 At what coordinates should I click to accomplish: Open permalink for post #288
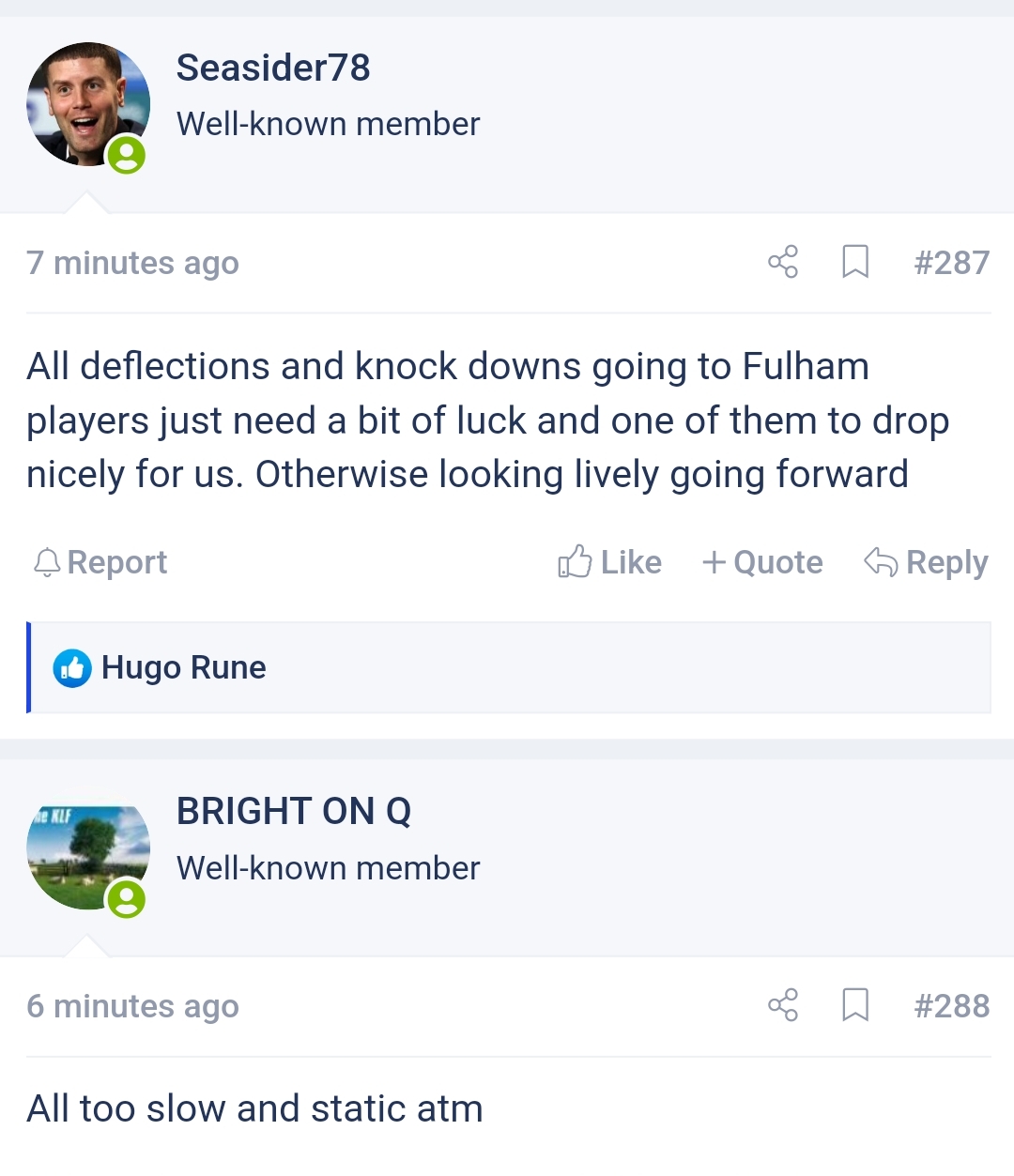pos(951,1006)
